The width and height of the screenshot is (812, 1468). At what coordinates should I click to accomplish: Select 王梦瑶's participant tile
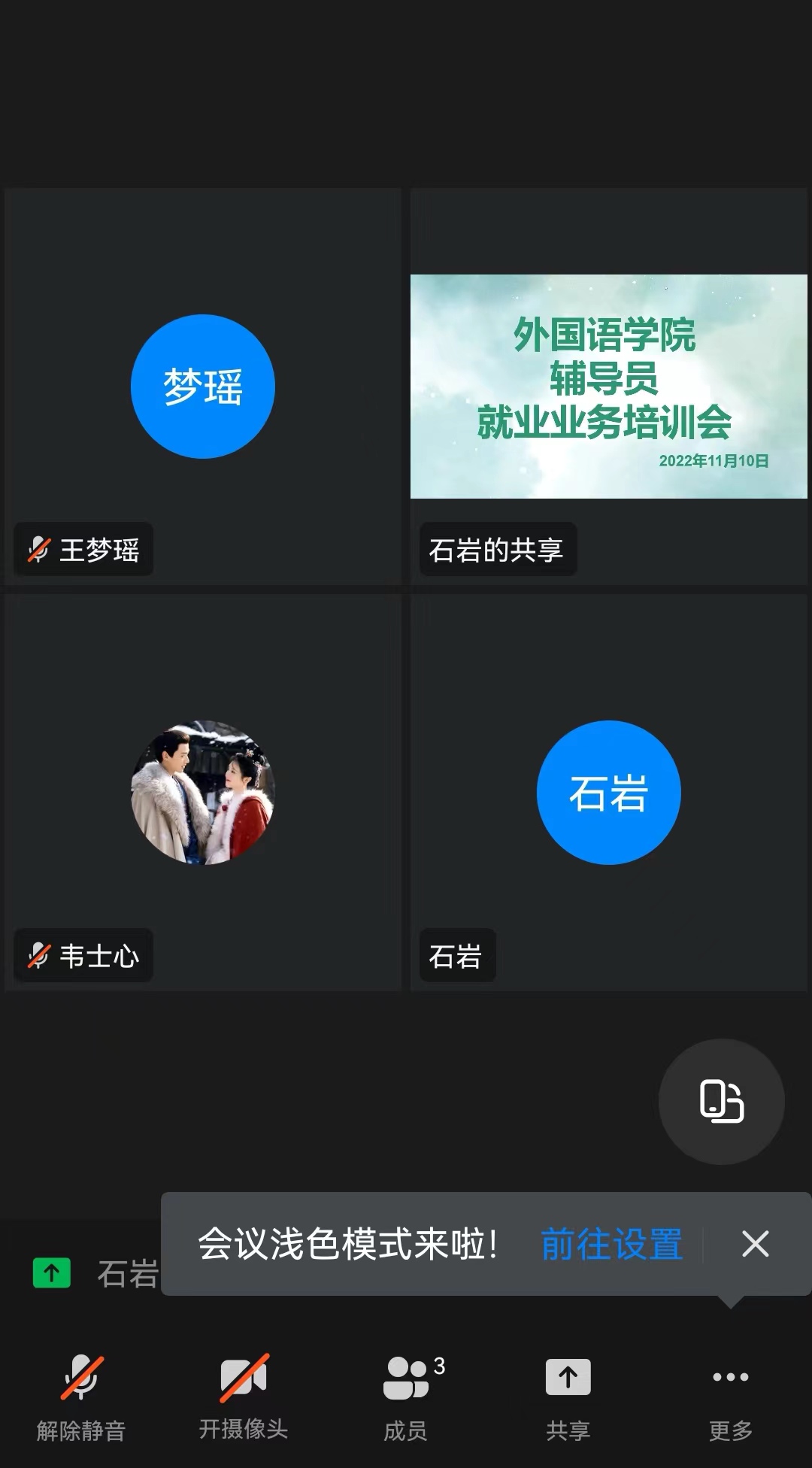[203, 387]
